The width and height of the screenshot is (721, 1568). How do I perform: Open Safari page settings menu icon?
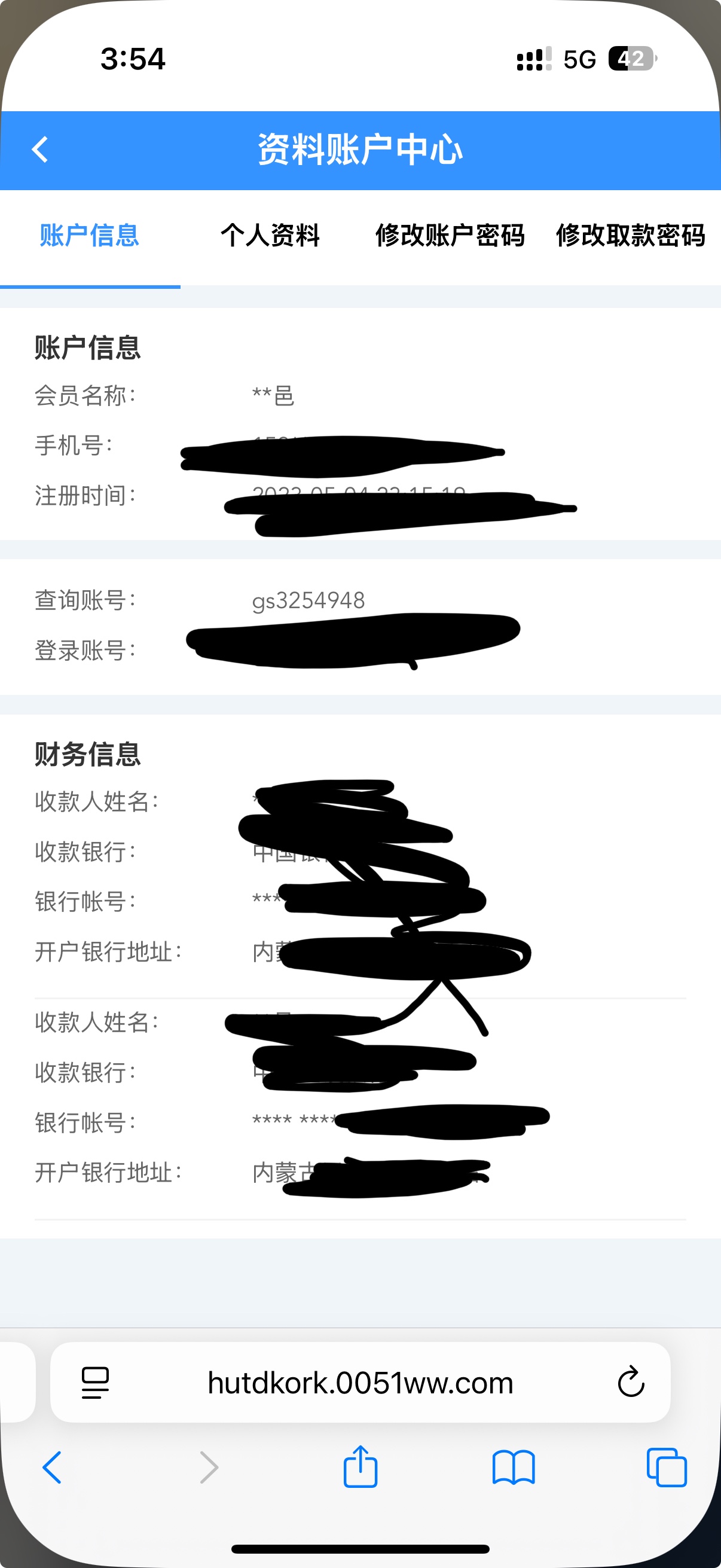tap(95, 1383)
